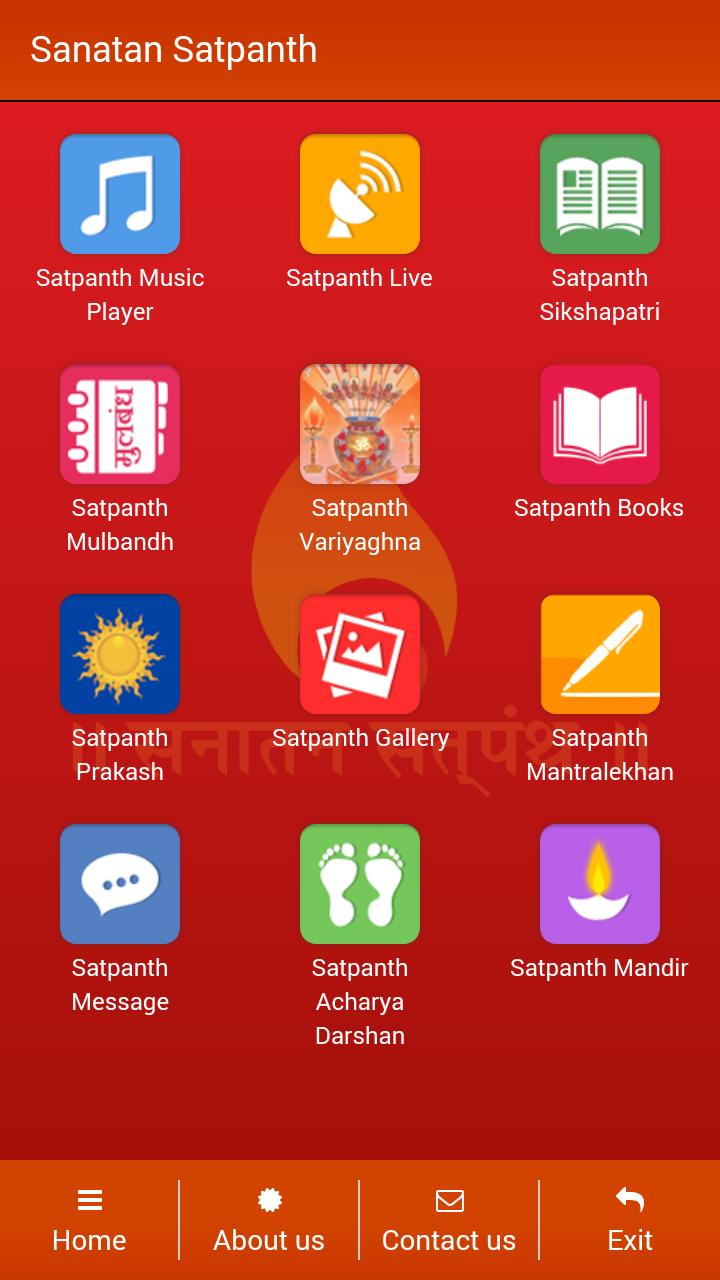Open Satpanth Sikshapatri
This screenshot has height=1280, width=720.
pyautogui.click(x=600, y=194)
